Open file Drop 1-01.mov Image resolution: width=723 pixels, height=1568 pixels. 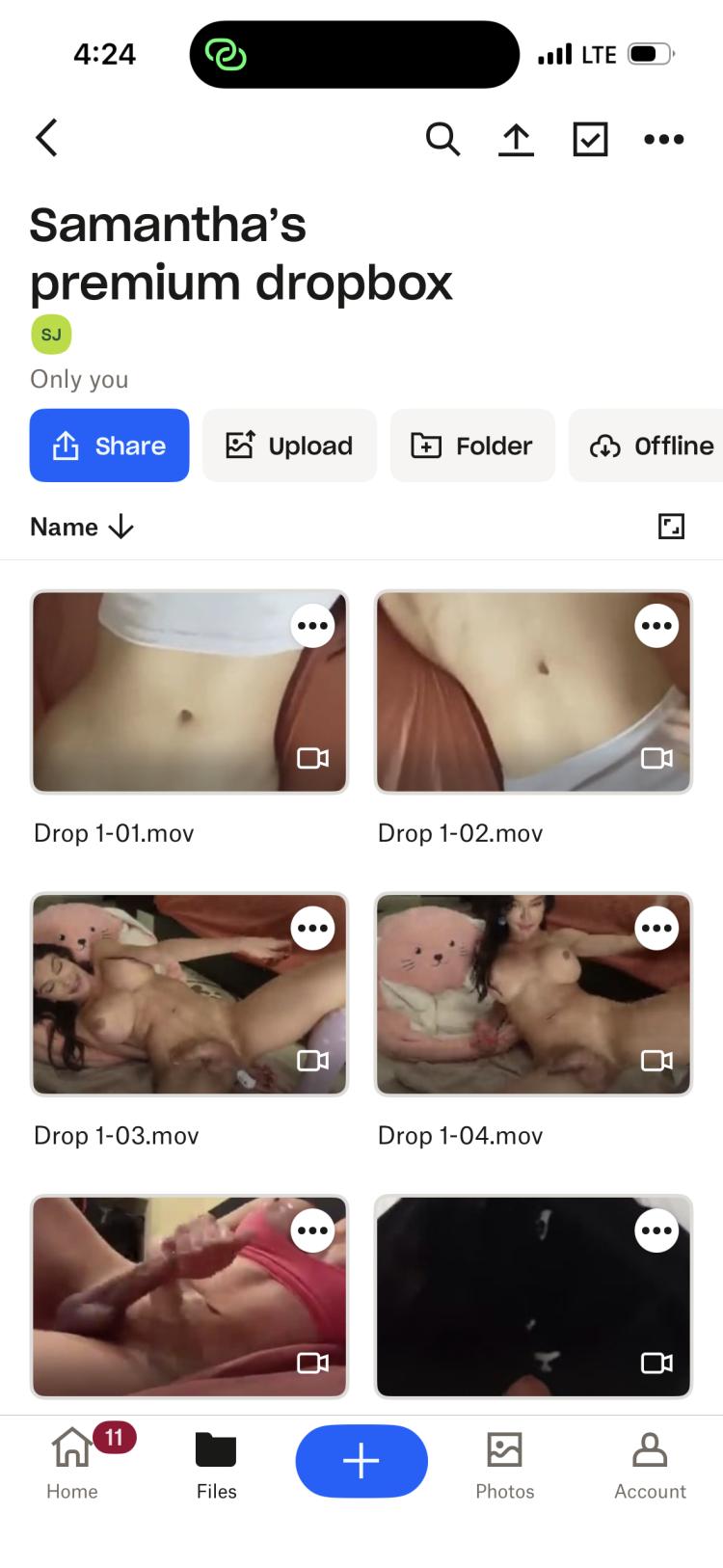pyautogui.click(x=189, y=692)
